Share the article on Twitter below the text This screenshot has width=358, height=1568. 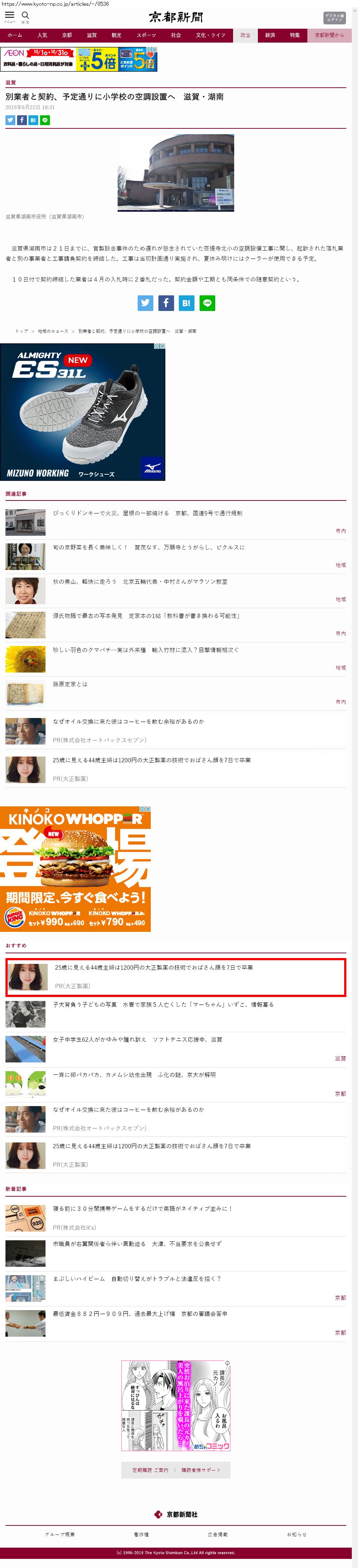pos(145,303)
